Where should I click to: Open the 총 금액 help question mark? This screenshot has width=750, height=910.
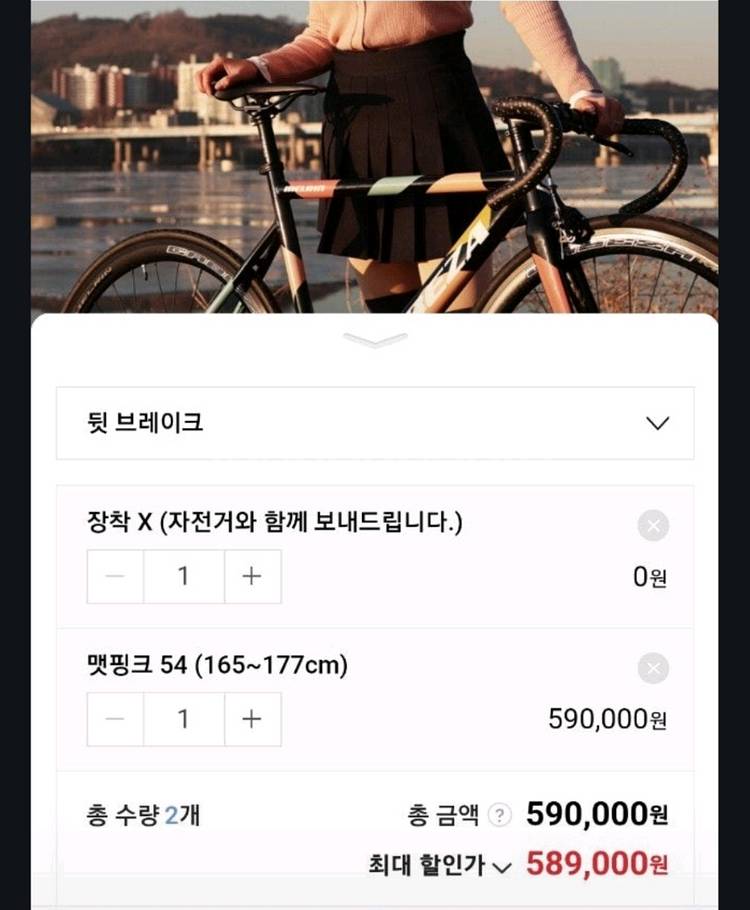(x=499, y=816)
